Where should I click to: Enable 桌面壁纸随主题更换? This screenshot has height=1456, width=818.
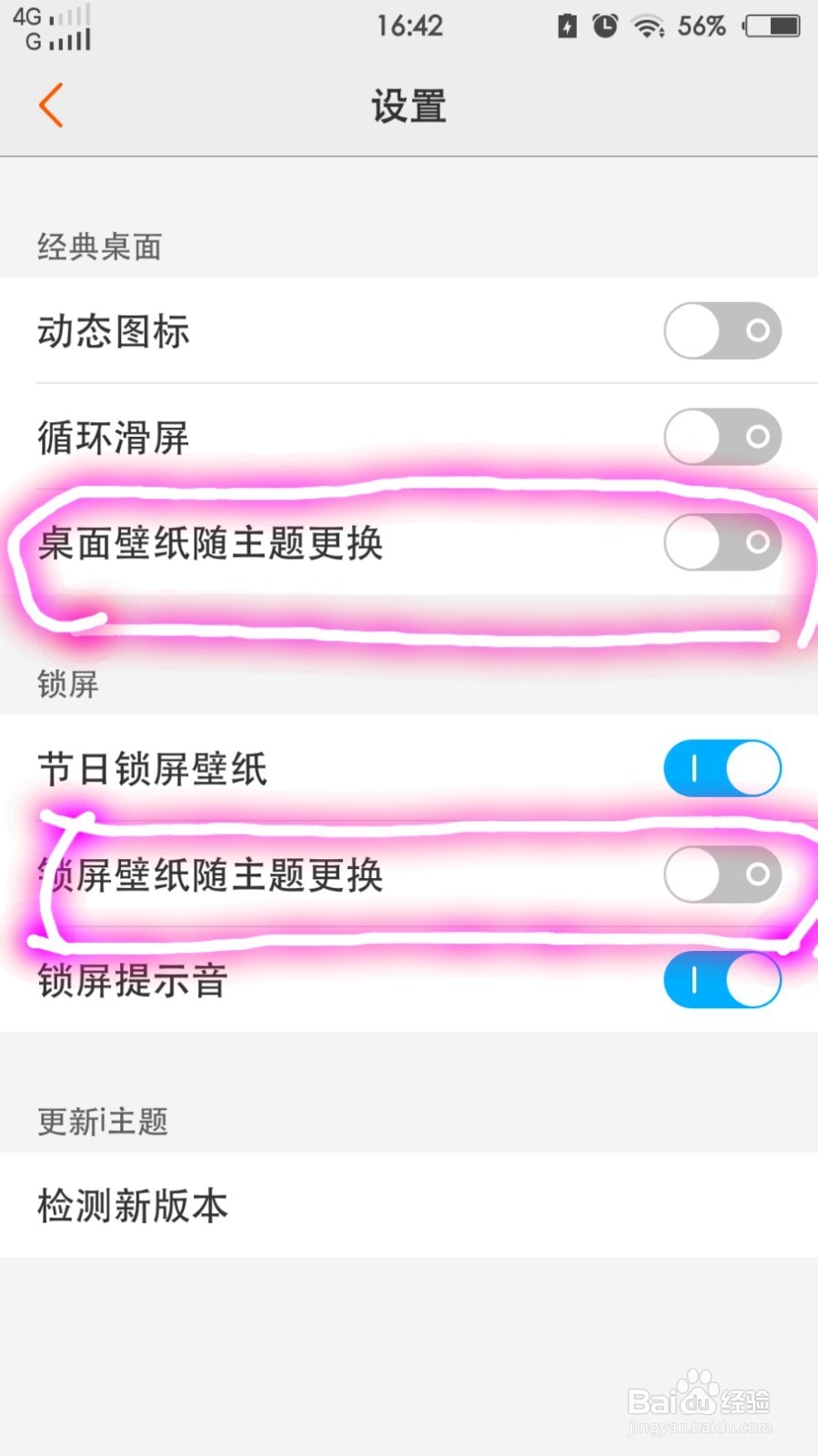click(722, 542)
